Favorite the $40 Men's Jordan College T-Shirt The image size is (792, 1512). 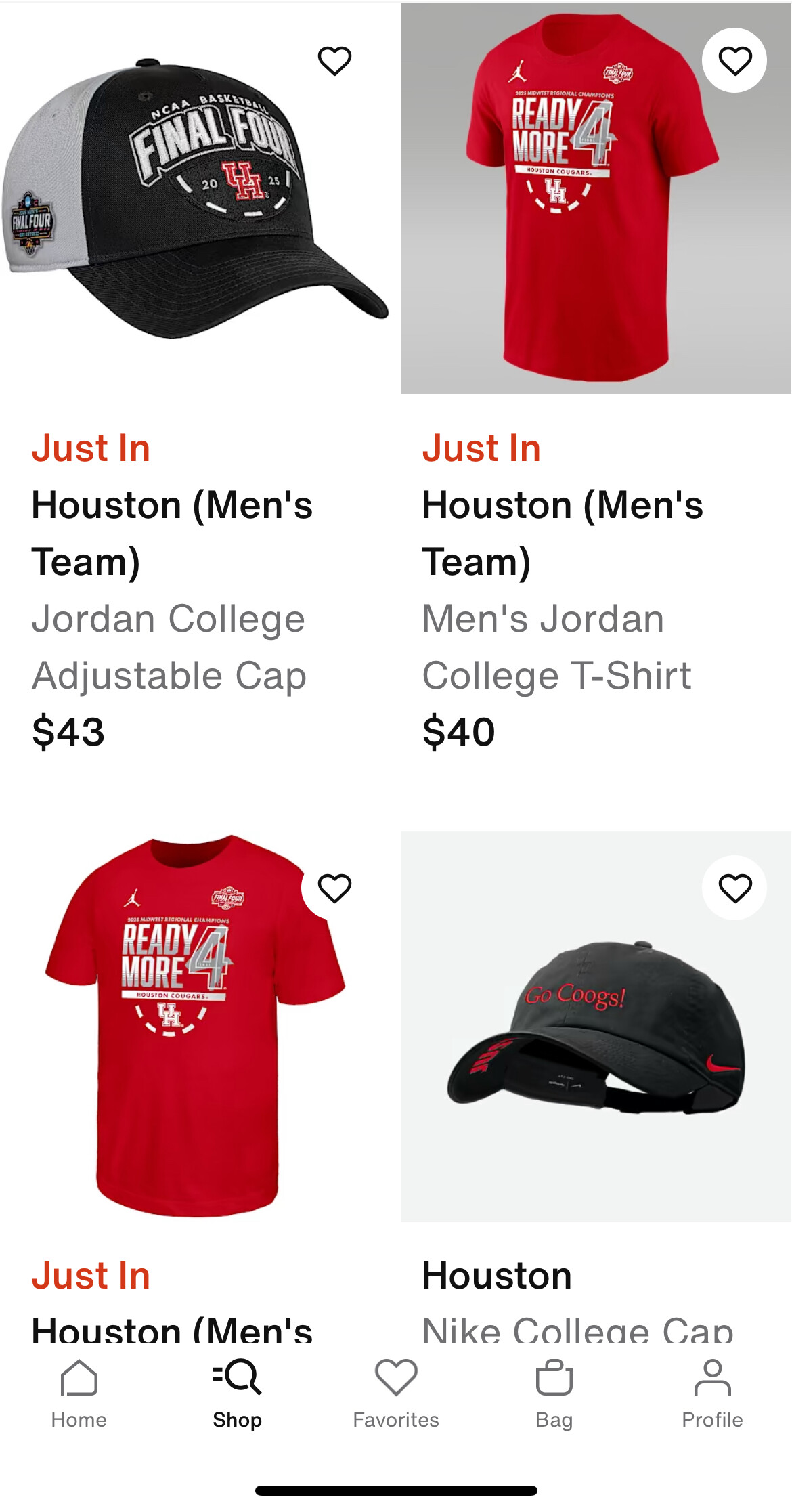point(734,61)
